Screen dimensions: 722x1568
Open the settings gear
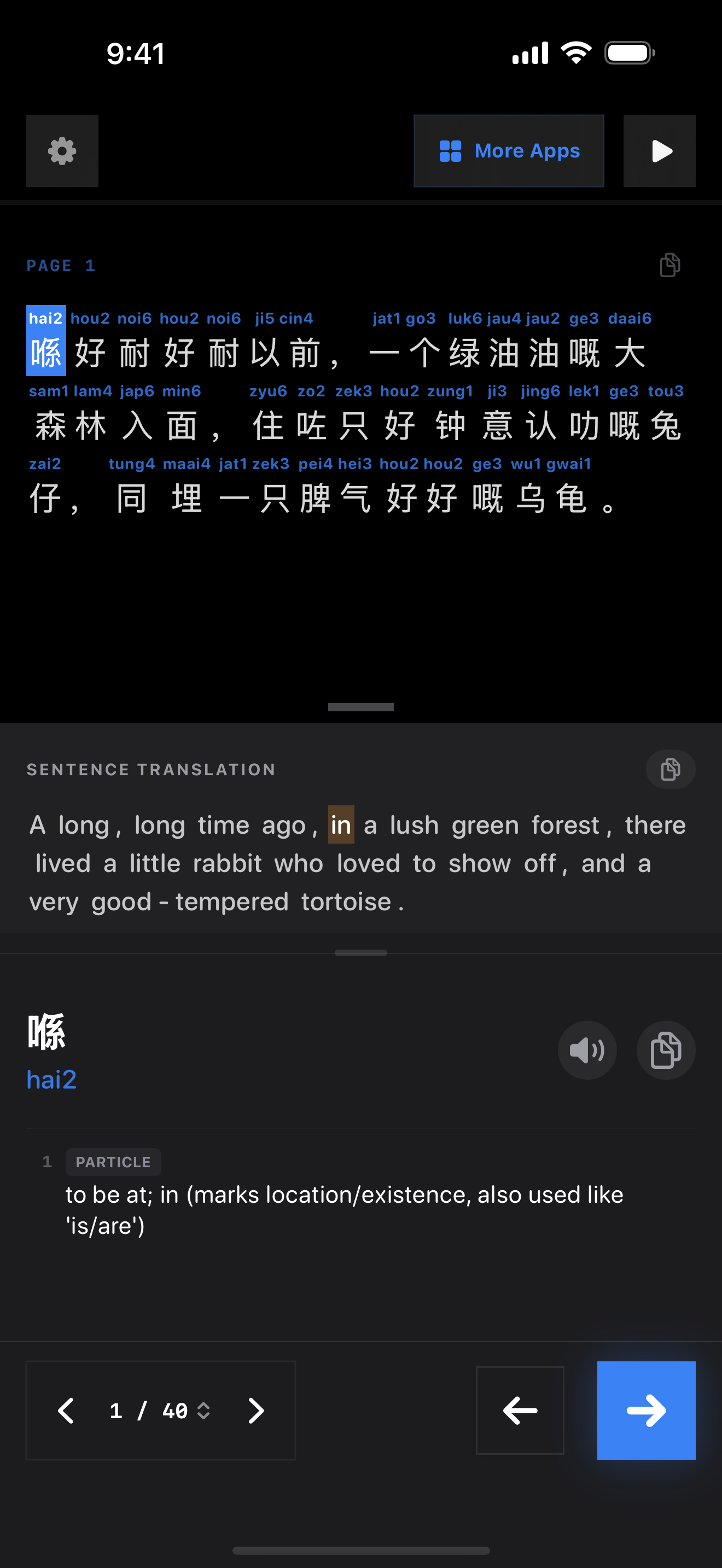point(62,151)
